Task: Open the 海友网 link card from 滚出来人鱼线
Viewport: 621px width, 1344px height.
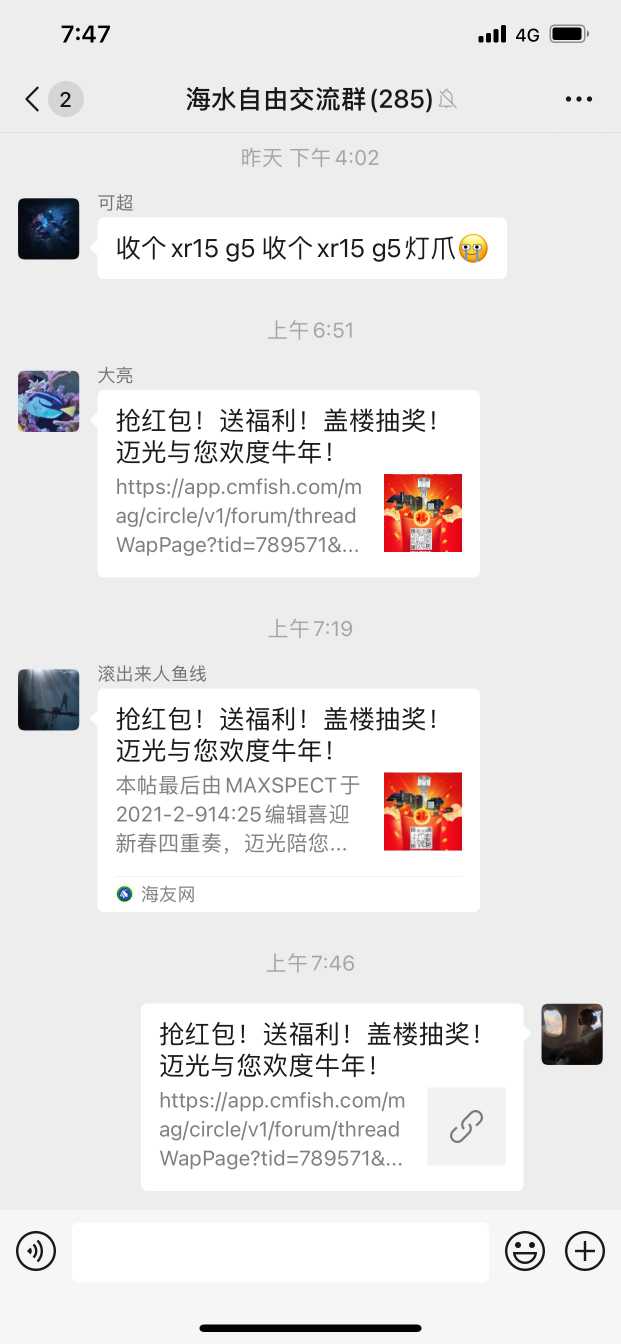Action: [x=288, y=800]
